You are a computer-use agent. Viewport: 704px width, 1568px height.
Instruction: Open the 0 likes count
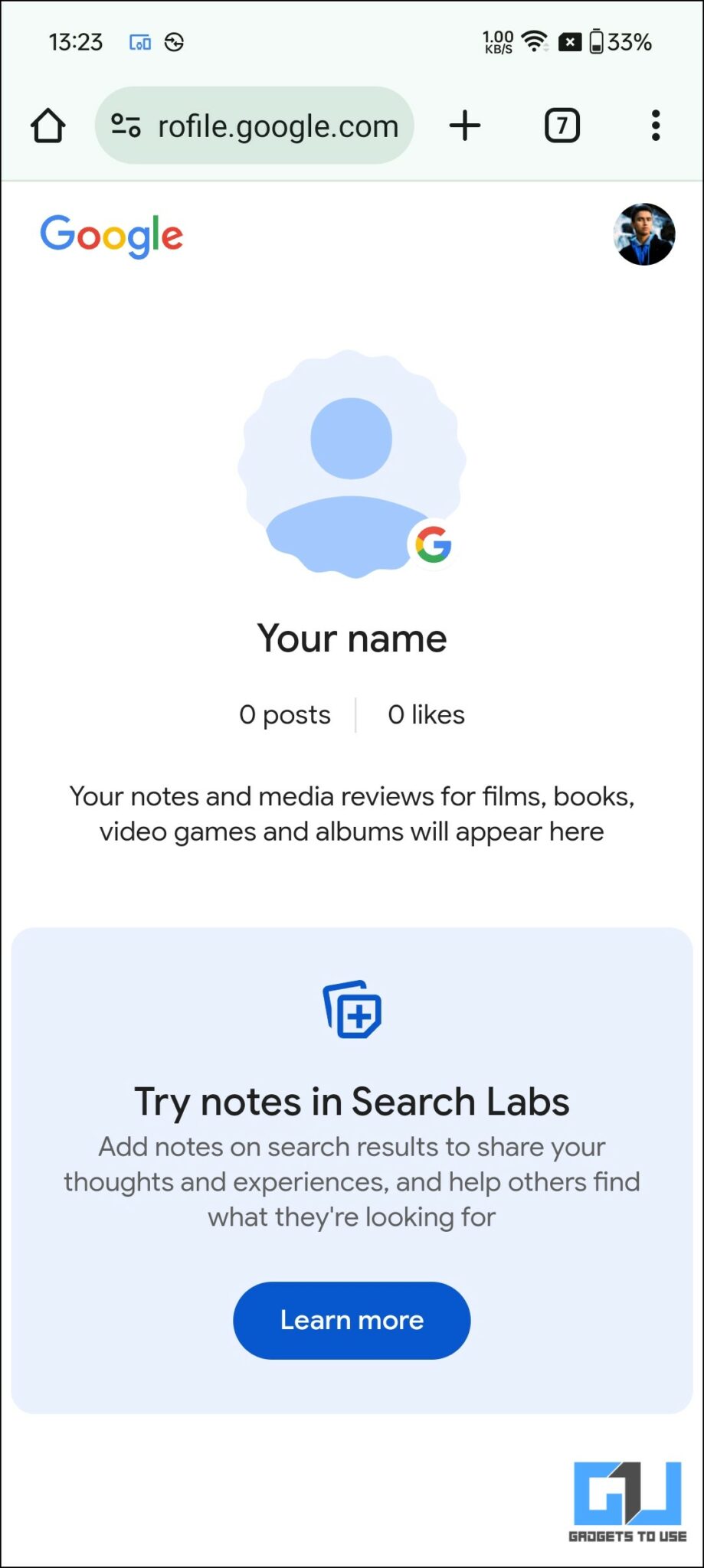coord(426,714)
